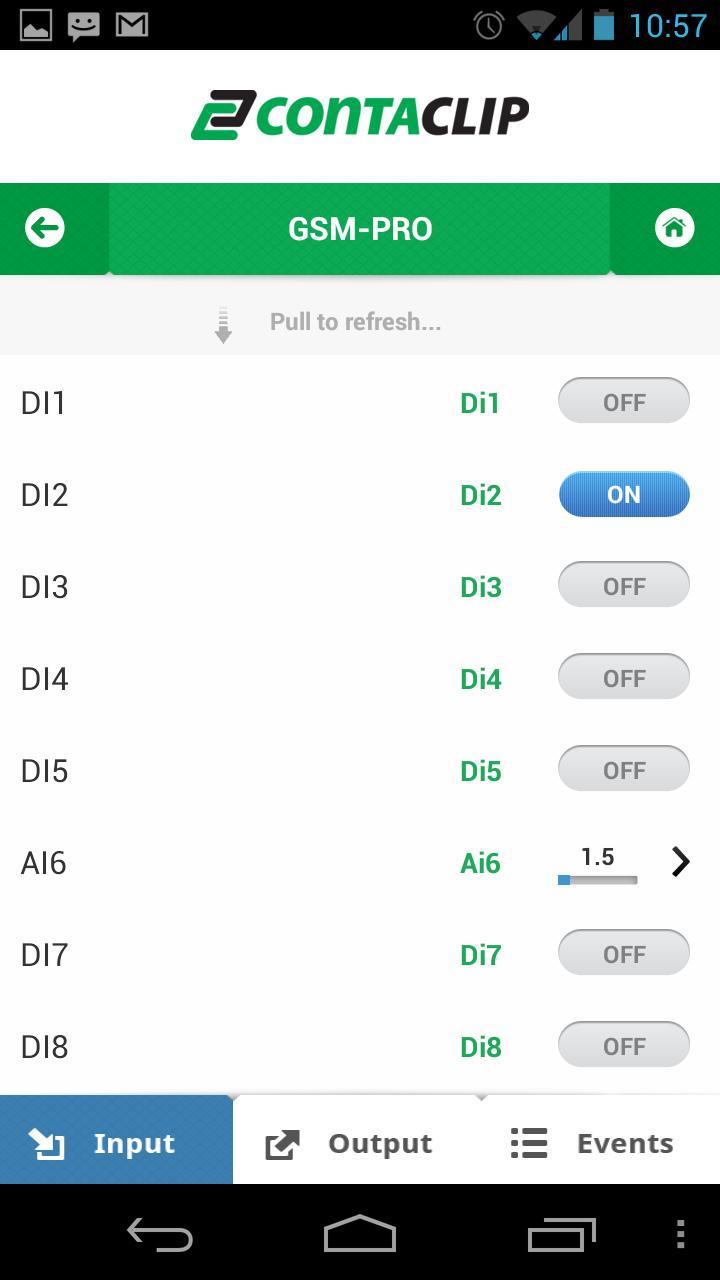Toggle the DI4 switch

[x=623, y=678]
